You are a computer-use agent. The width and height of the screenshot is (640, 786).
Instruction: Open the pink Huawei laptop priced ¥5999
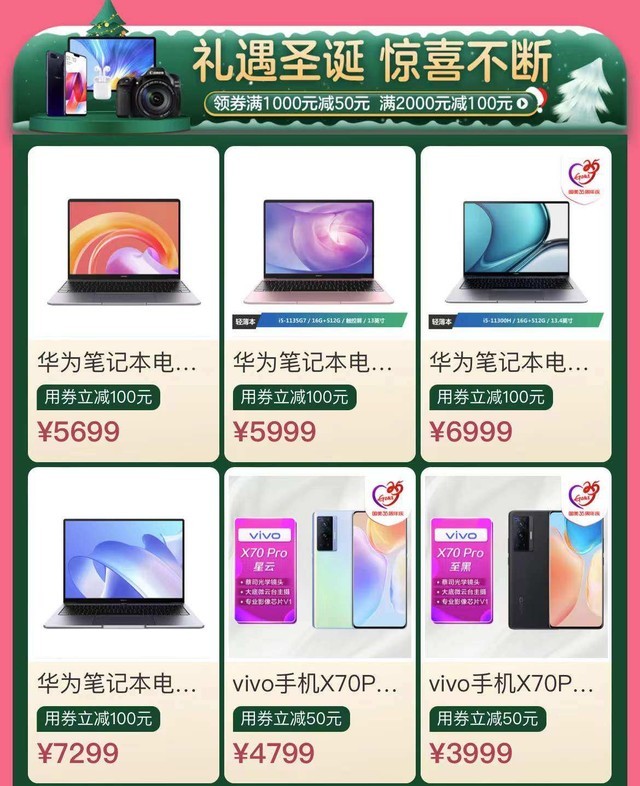(319, 250)
